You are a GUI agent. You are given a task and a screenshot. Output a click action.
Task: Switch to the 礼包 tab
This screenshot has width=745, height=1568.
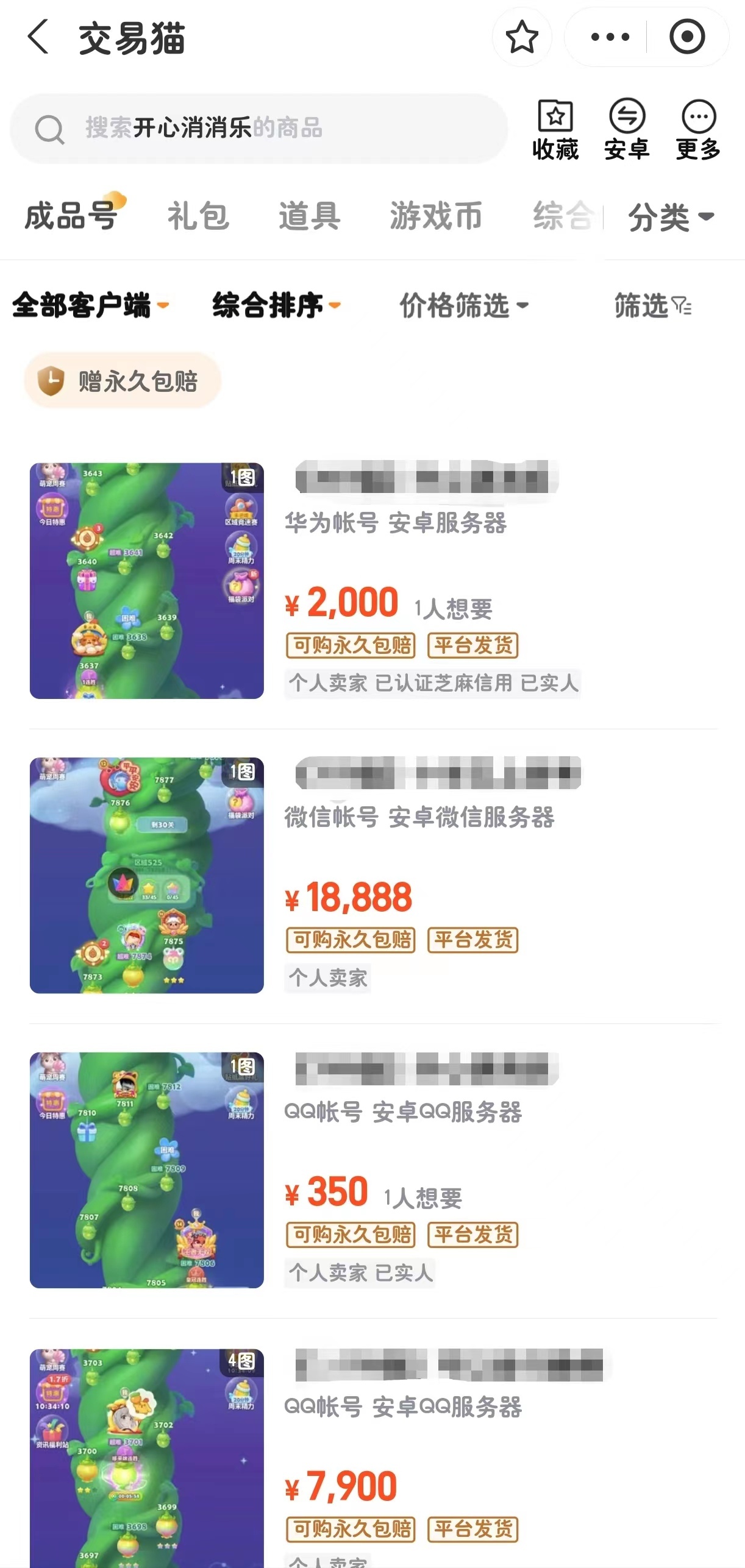click(198, 216)
